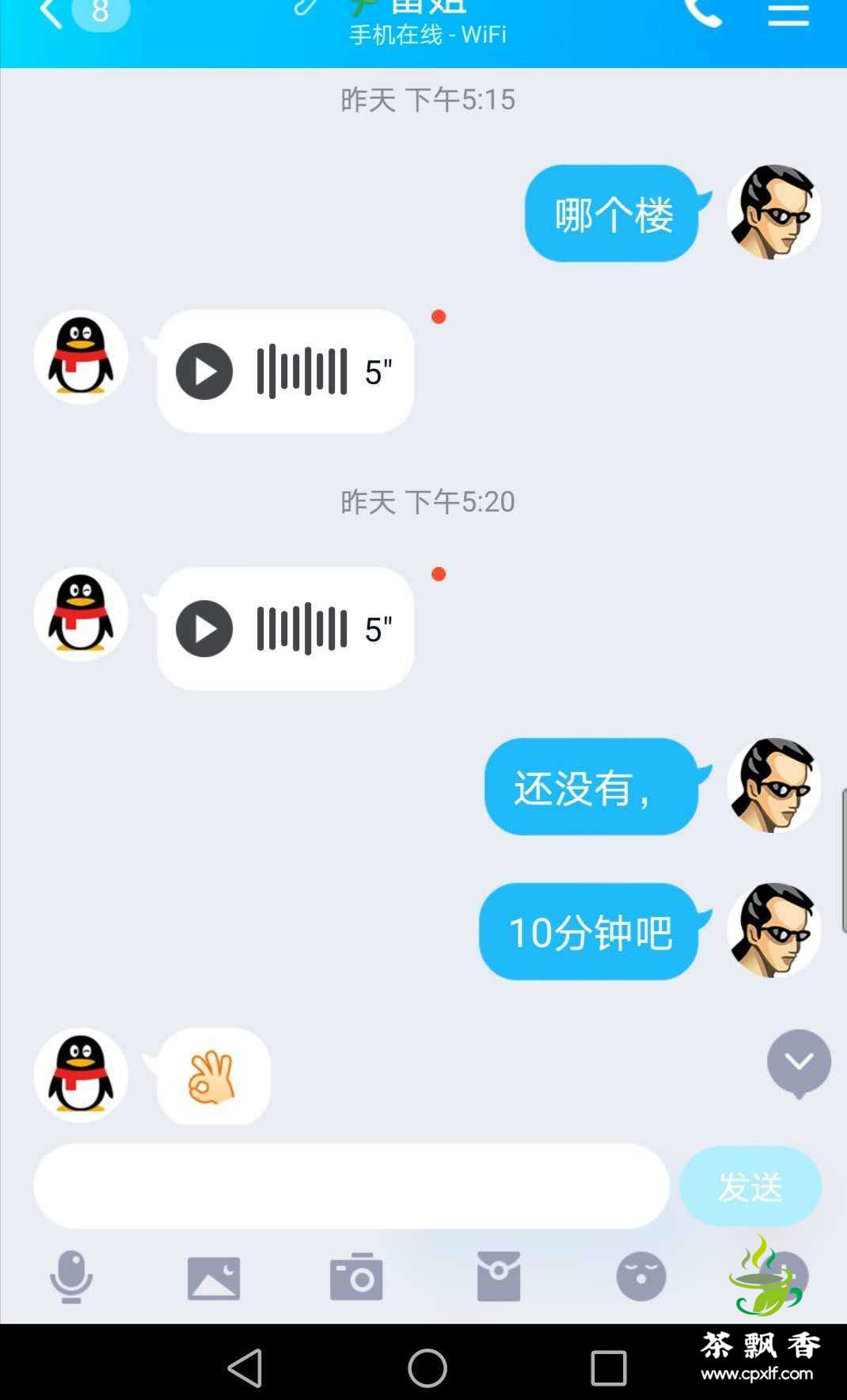Open the emoji sticker panel
Viewport: 847px width, 1400px height.
pos(640,1276)
